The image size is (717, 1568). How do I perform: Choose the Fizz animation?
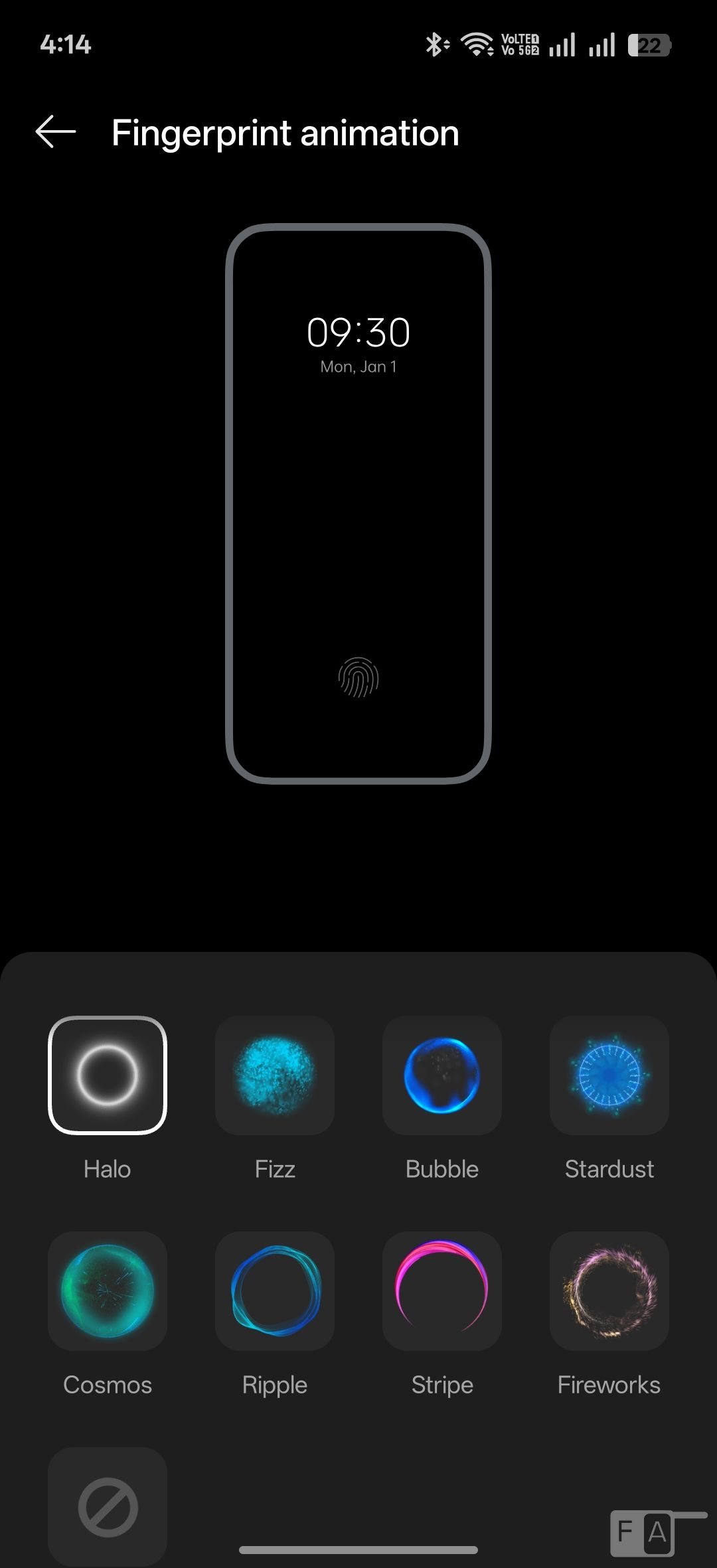click(x=275, y=1075)
